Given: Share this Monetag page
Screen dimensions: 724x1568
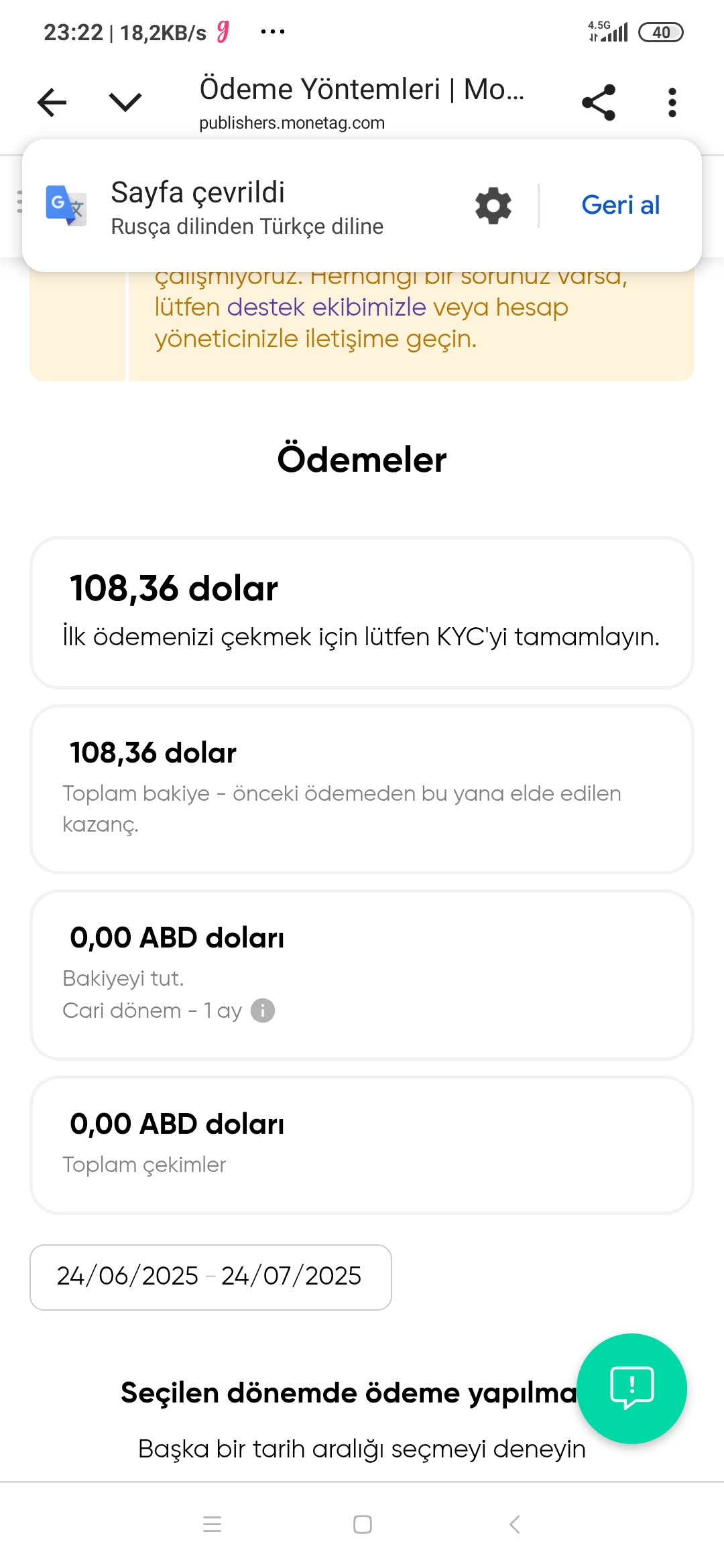Looking at the screenshot, I should click(599, 103).
